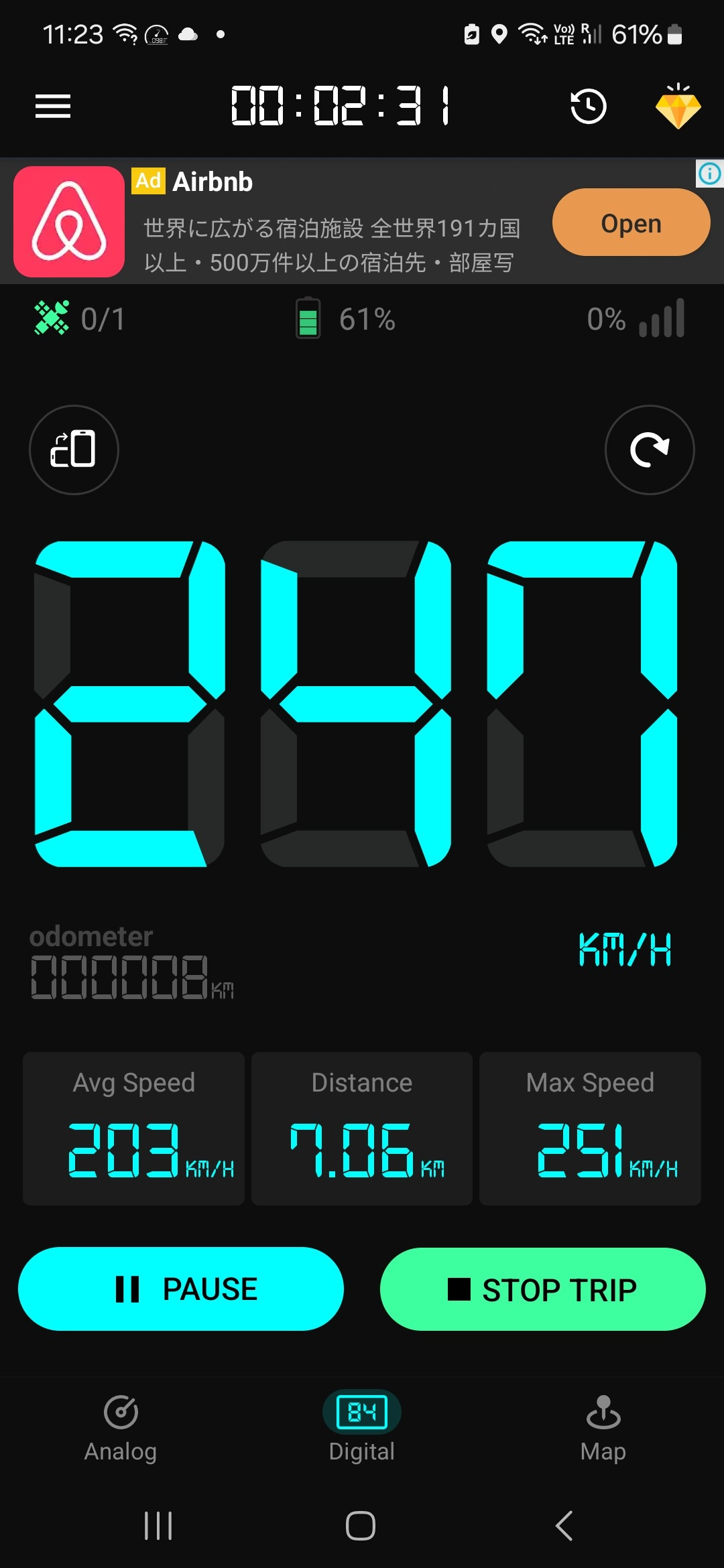Go to the home screen
The height and width of the screenshot is (1568, 724).
[x=361, y=1526]
